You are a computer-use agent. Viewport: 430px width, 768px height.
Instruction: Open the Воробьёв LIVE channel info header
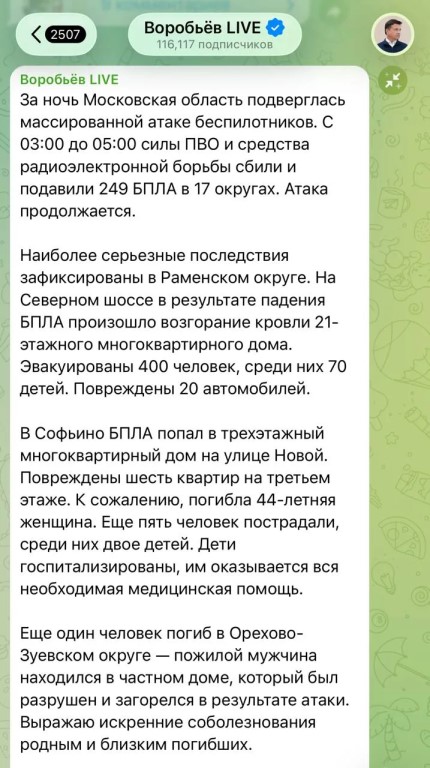[x=215, y=34]
